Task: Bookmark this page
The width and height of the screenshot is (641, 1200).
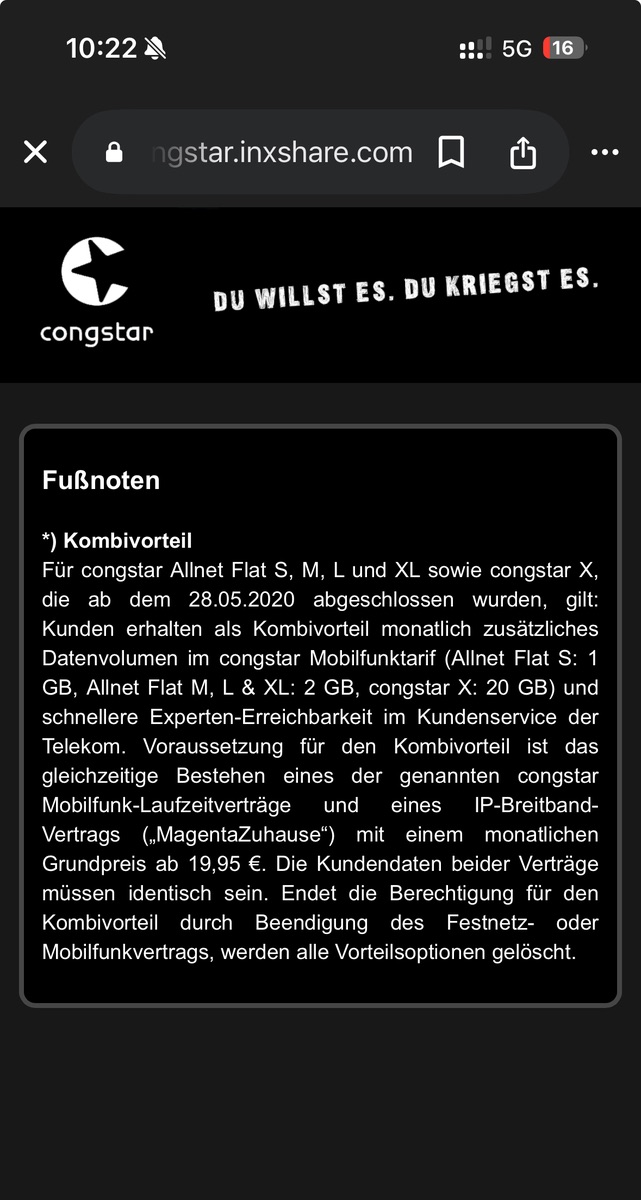Action: 451,152
